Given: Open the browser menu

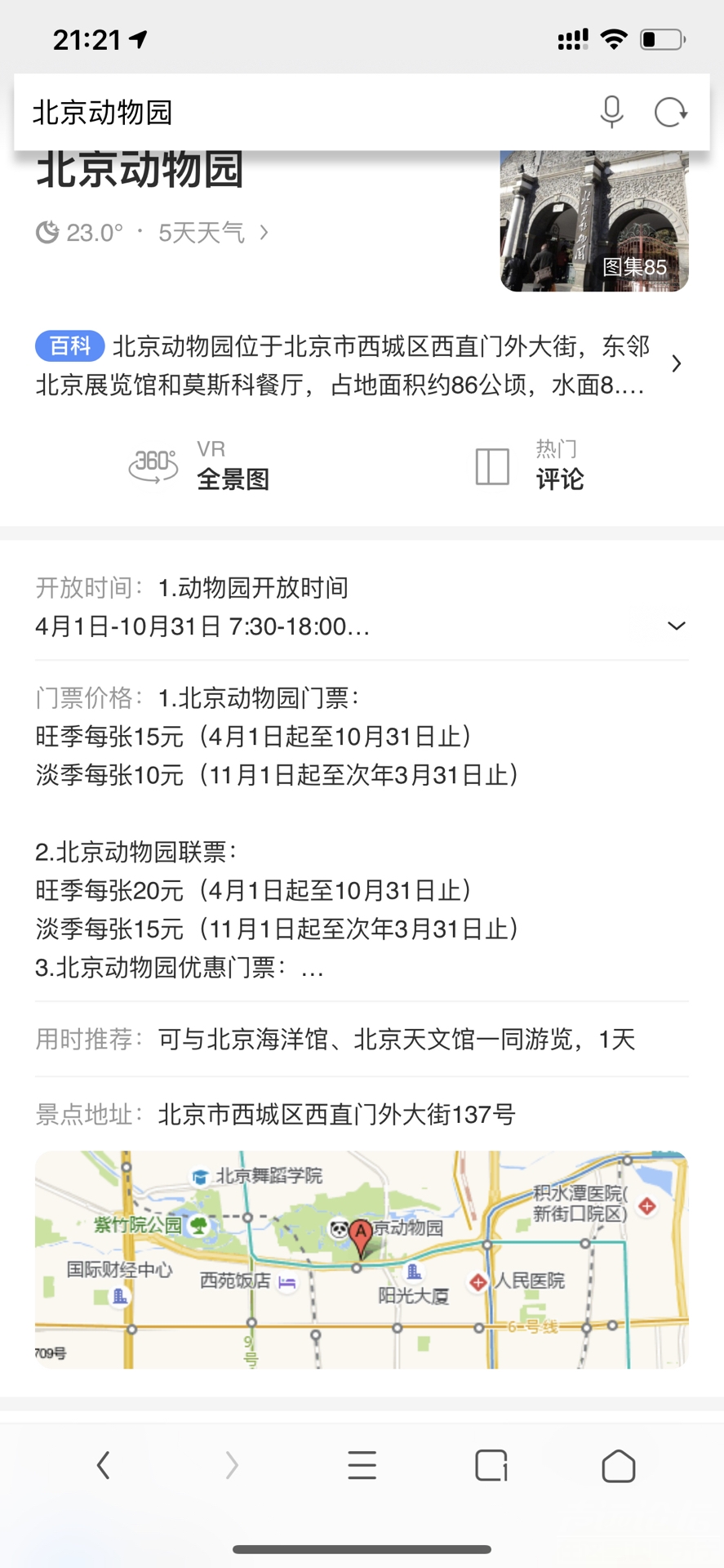Looking at the screenshot, I should click(362, 1466).
